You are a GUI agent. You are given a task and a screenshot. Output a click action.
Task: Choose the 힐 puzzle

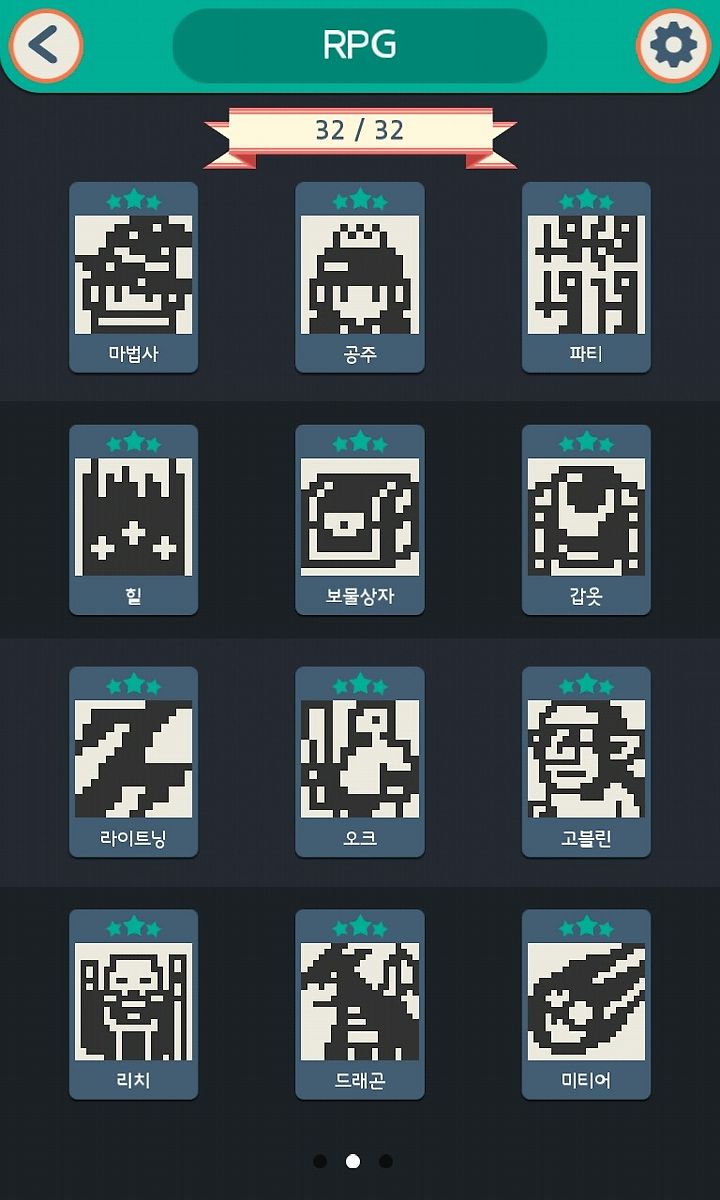133,520
